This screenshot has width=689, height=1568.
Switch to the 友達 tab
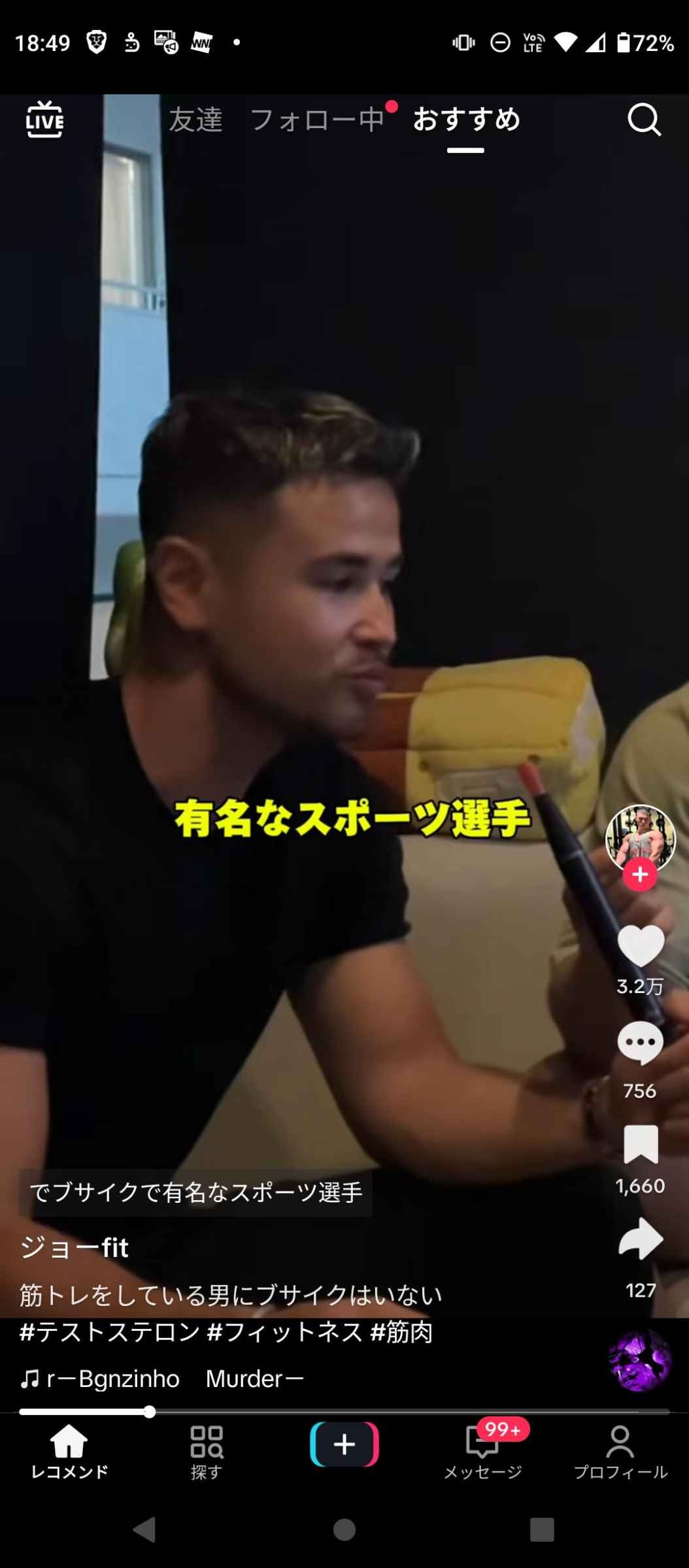195,120
